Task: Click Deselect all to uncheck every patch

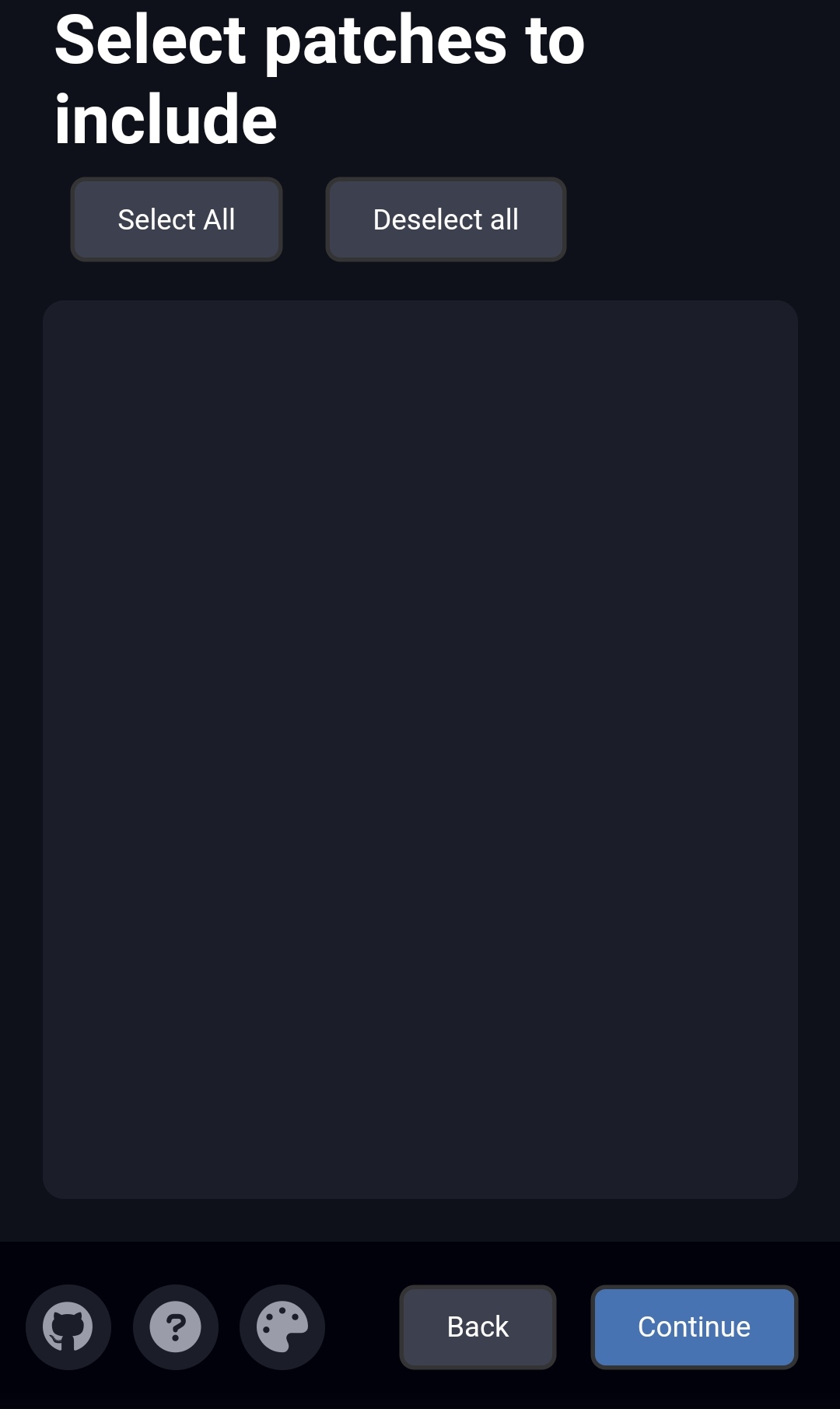Action: (x=445, y=219)
